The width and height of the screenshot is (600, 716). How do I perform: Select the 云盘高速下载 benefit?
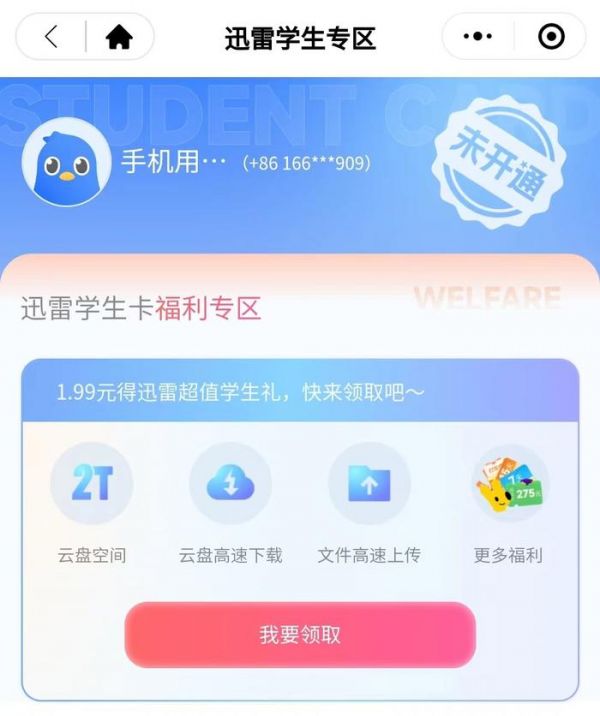point(230,484)
